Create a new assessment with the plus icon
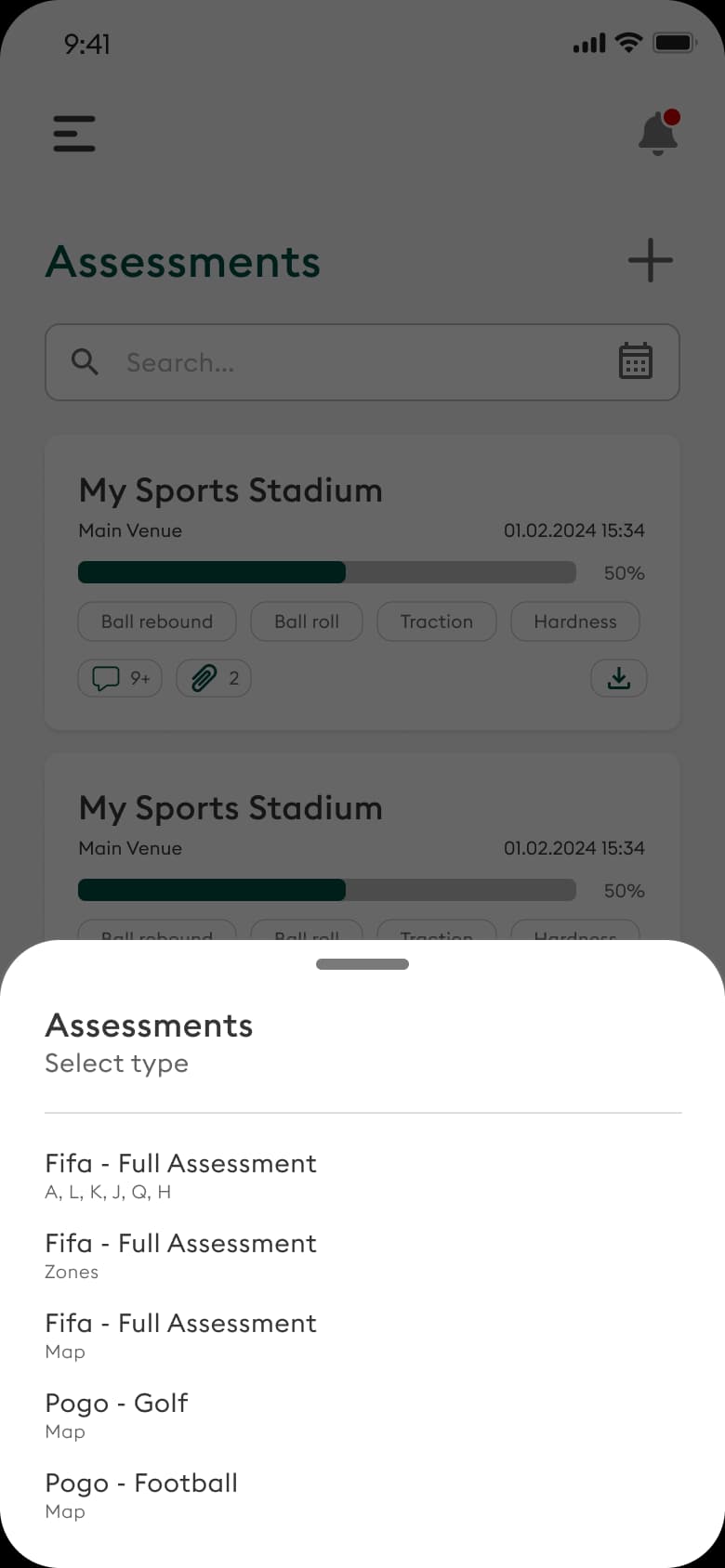 650,261
